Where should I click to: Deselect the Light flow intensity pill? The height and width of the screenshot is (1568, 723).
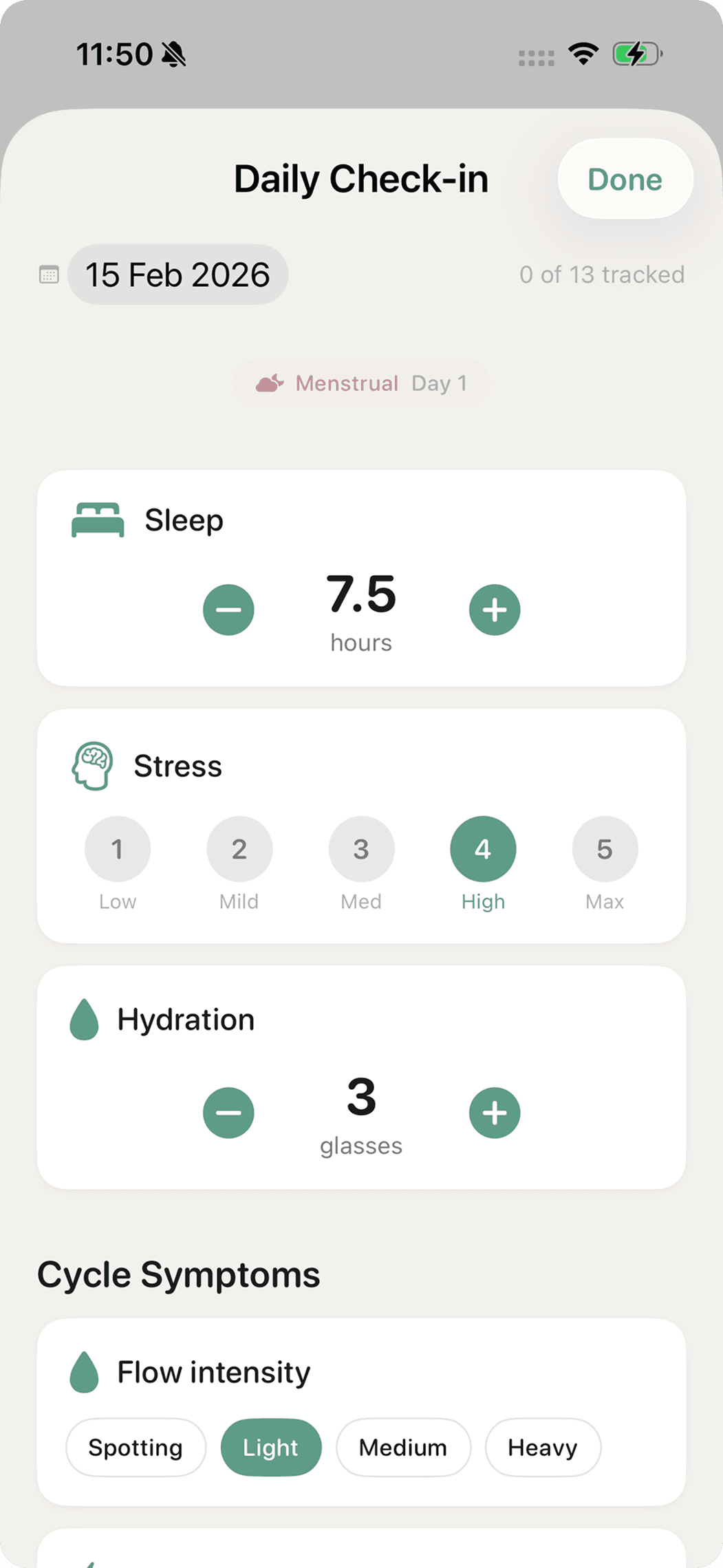[x=270, y=1447]
